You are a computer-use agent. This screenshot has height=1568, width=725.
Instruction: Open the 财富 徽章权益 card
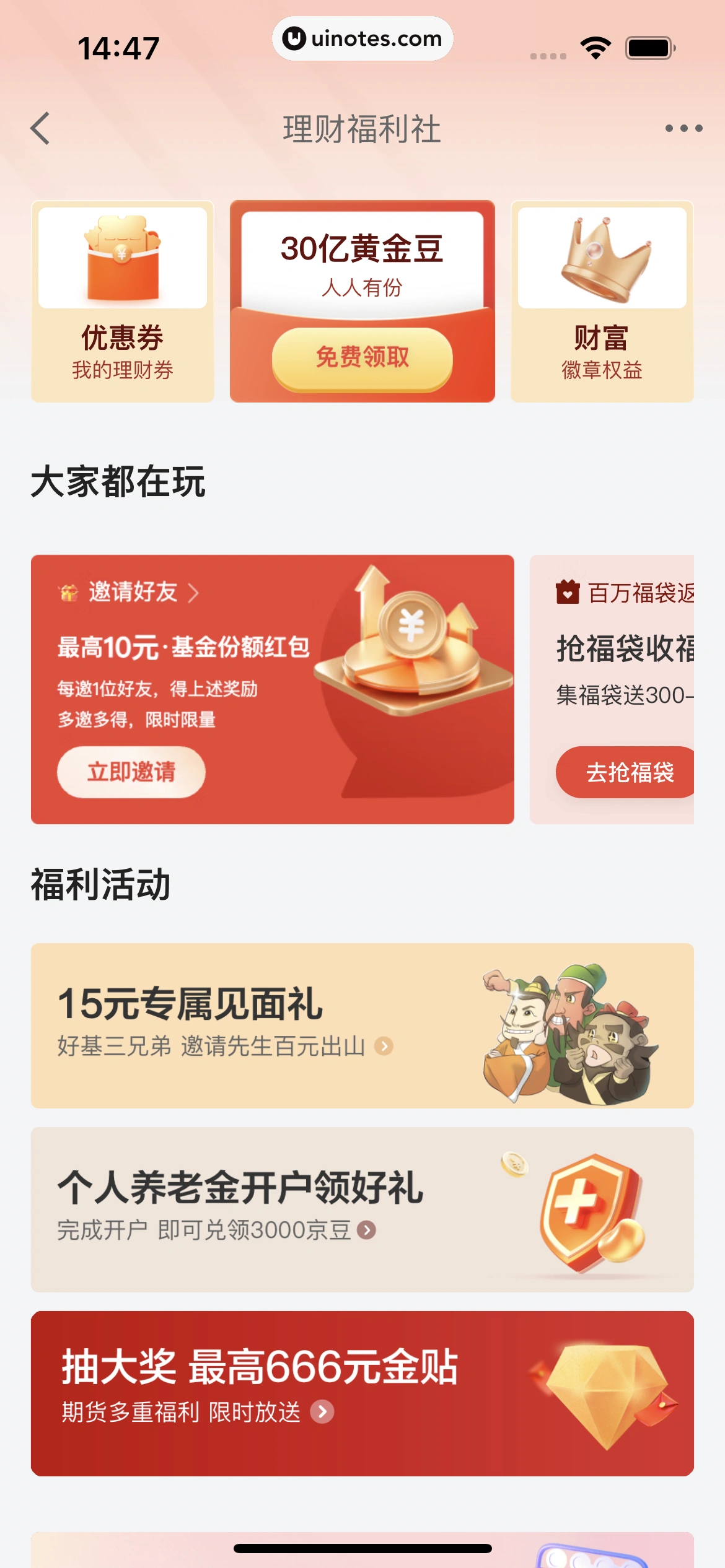tap(602, 302)
